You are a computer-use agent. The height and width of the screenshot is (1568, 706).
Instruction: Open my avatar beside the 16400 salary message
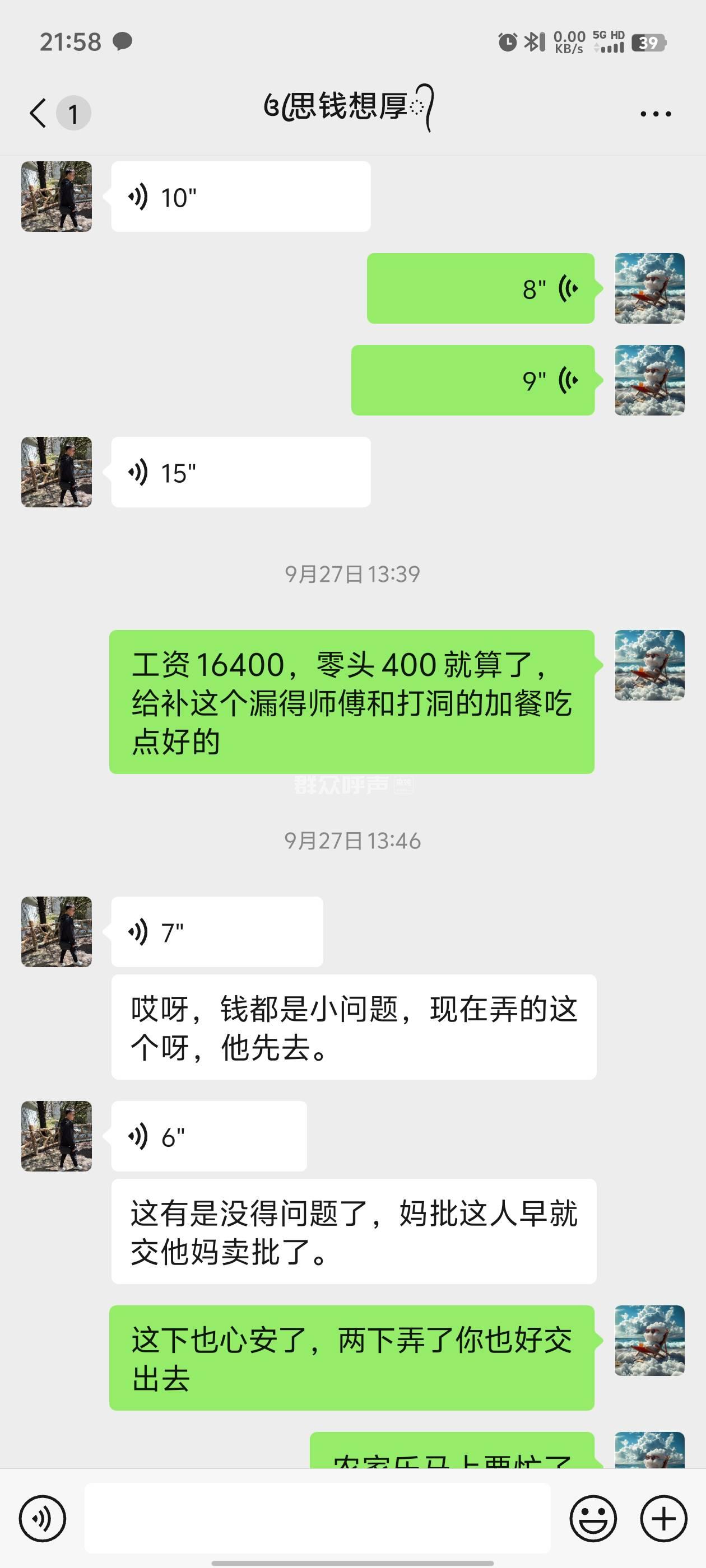click(649, 665)
